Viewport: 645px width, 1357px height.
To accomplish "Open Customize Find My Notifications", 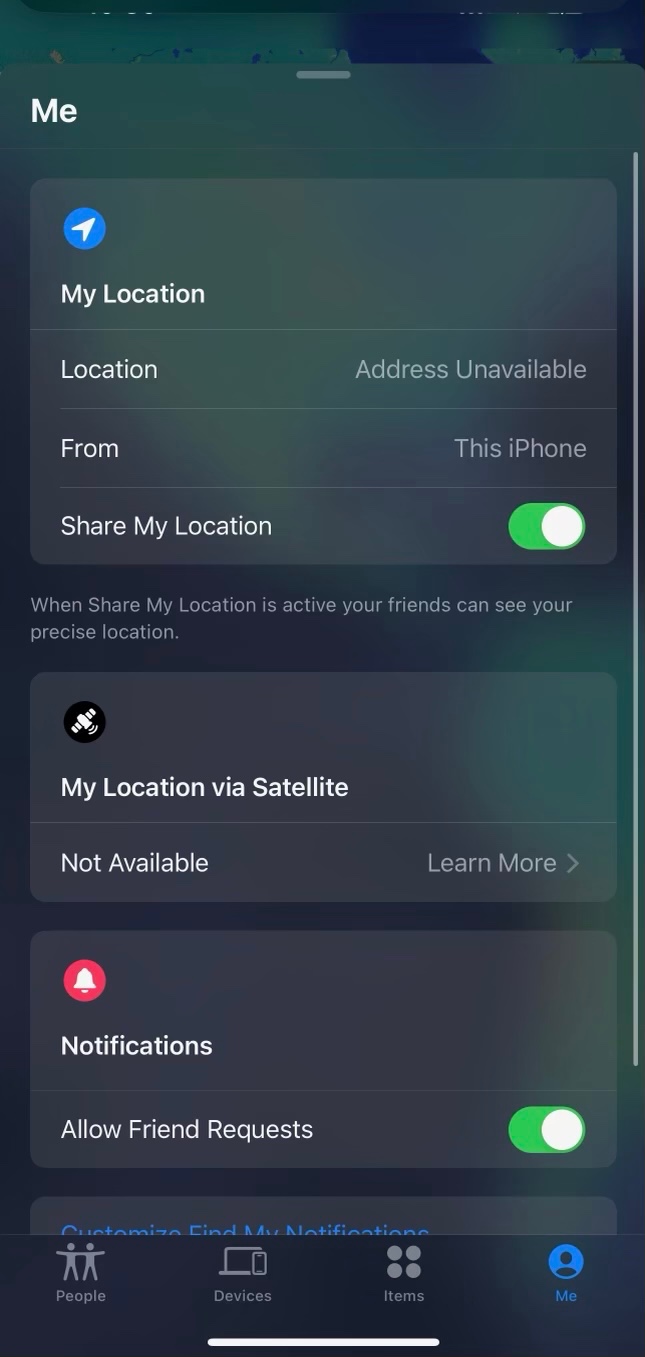I will click(x=245, y=1226).
